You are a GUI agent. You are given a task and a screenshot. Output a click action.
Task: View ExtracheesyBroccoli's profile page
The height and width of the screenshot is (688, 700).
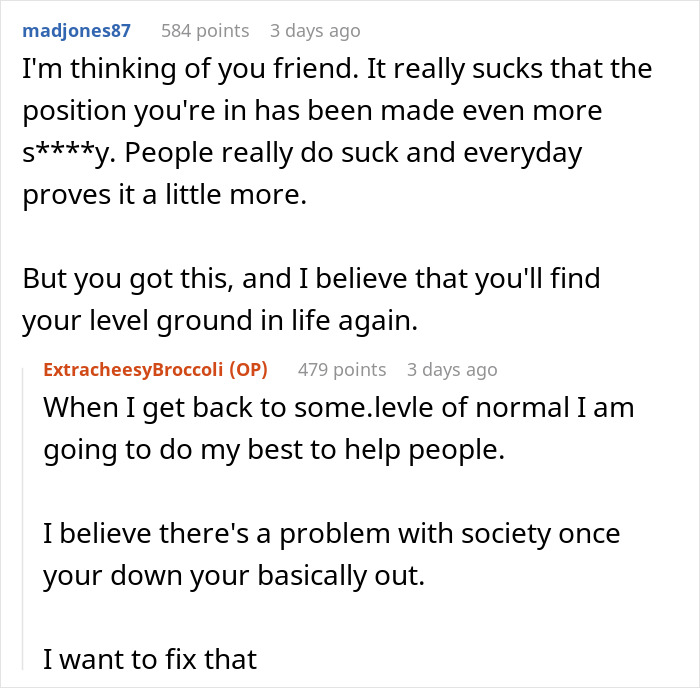coord(134,370)
